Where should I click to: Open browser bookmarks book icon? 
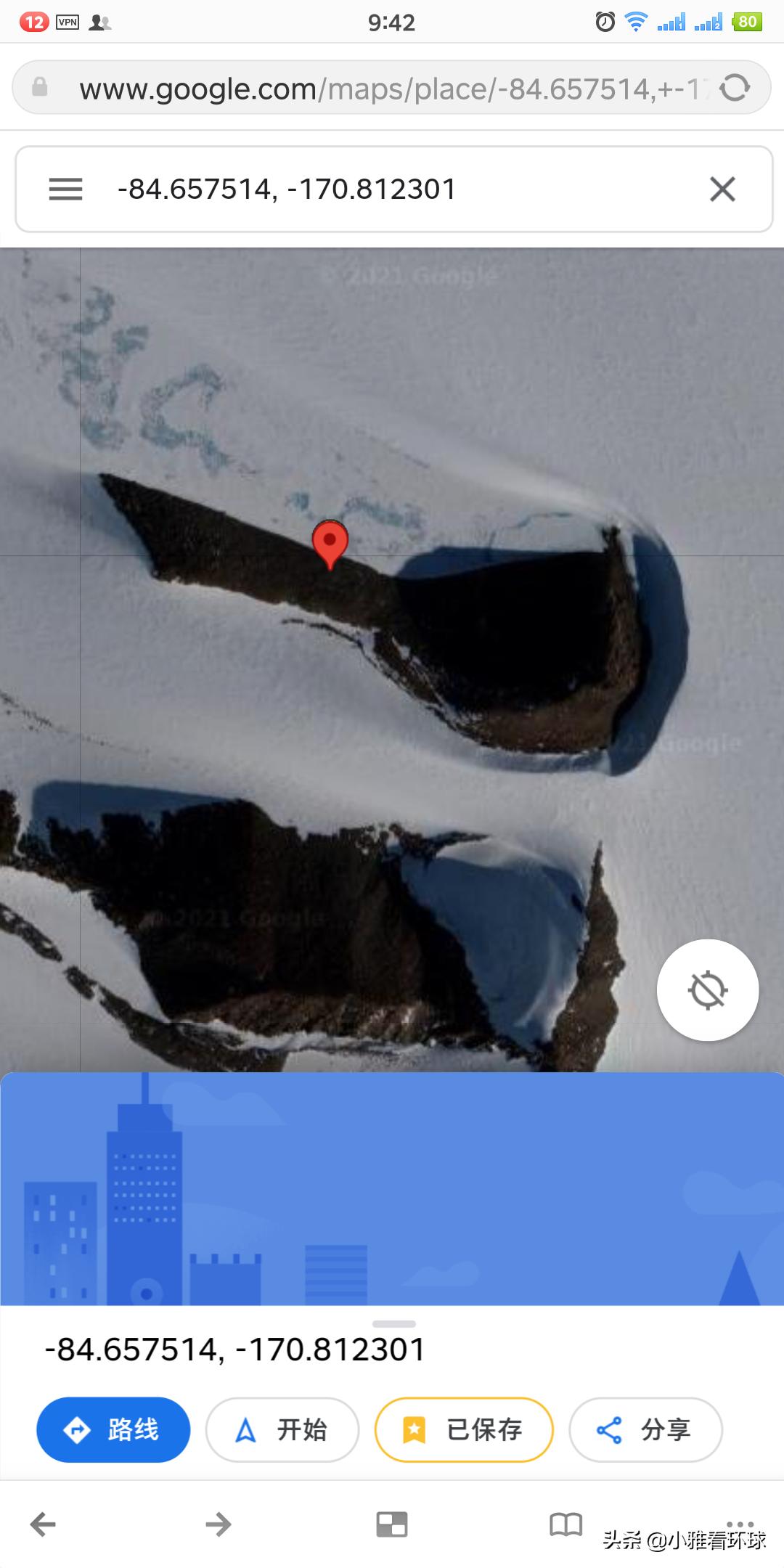pyautogui.click(x=566, y=1524)
